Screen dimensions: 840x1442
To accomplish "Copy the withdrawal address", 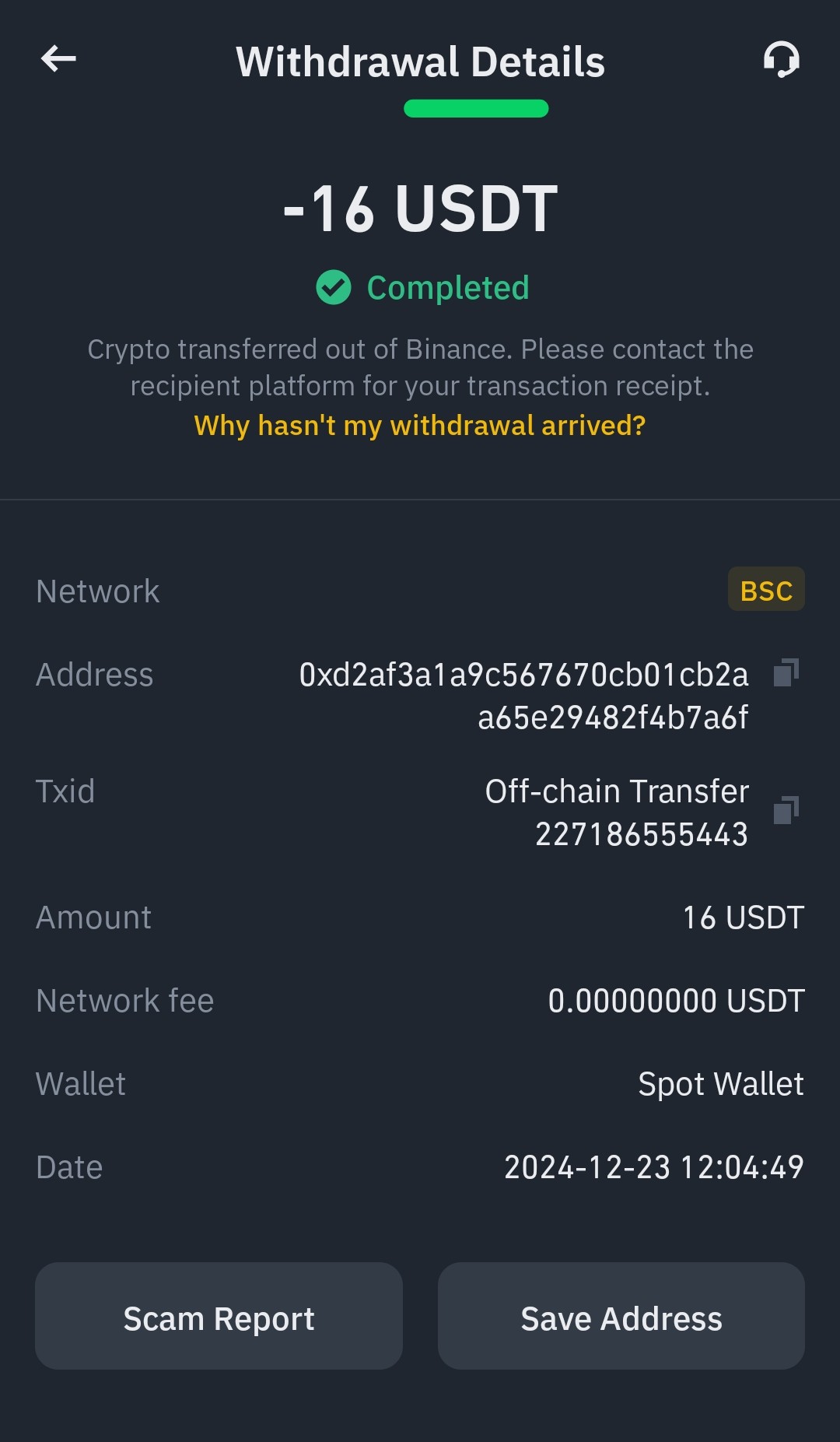I will [x=786, y=672].
